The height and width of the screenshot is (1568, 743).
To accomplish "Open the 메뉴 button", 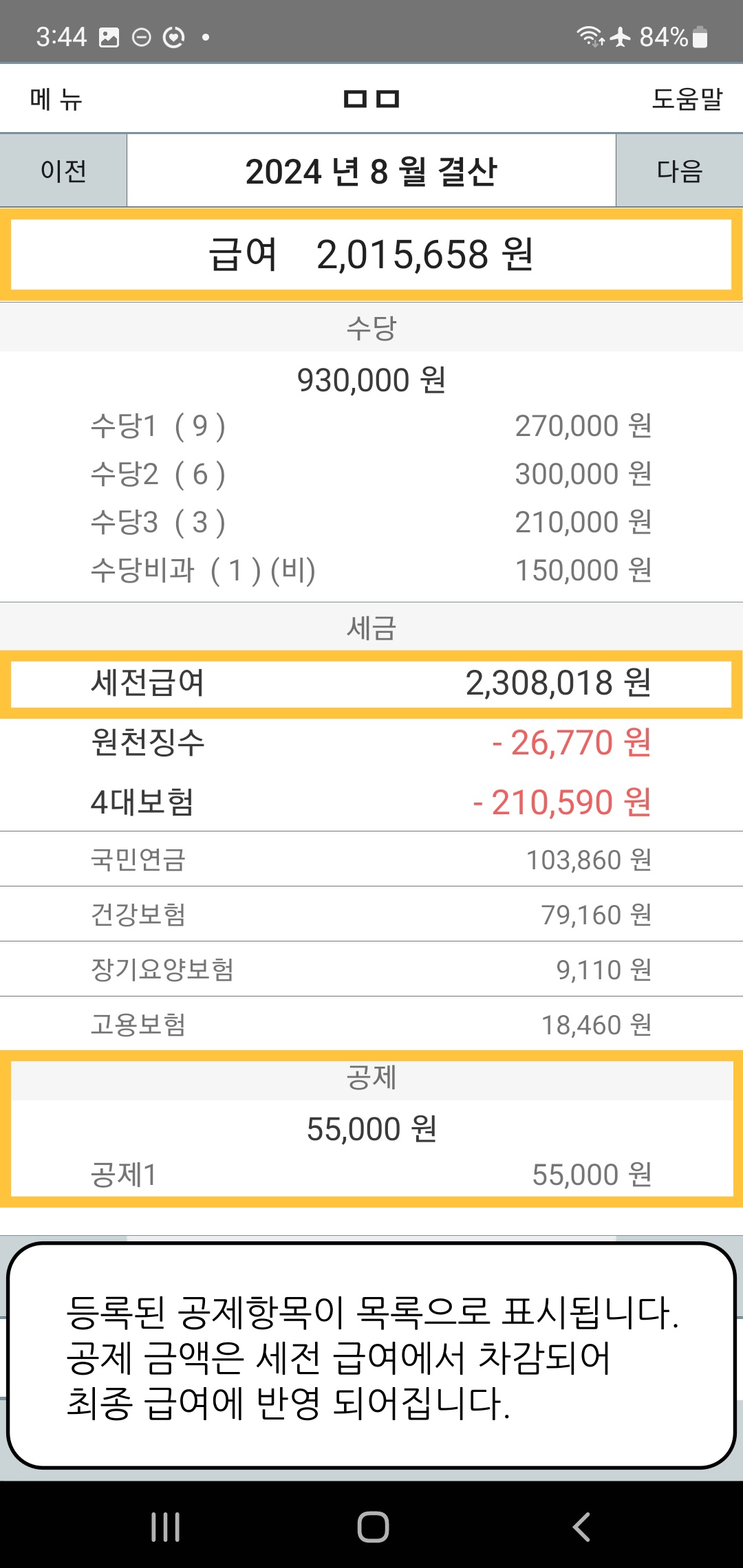I will tap(56, 99).
